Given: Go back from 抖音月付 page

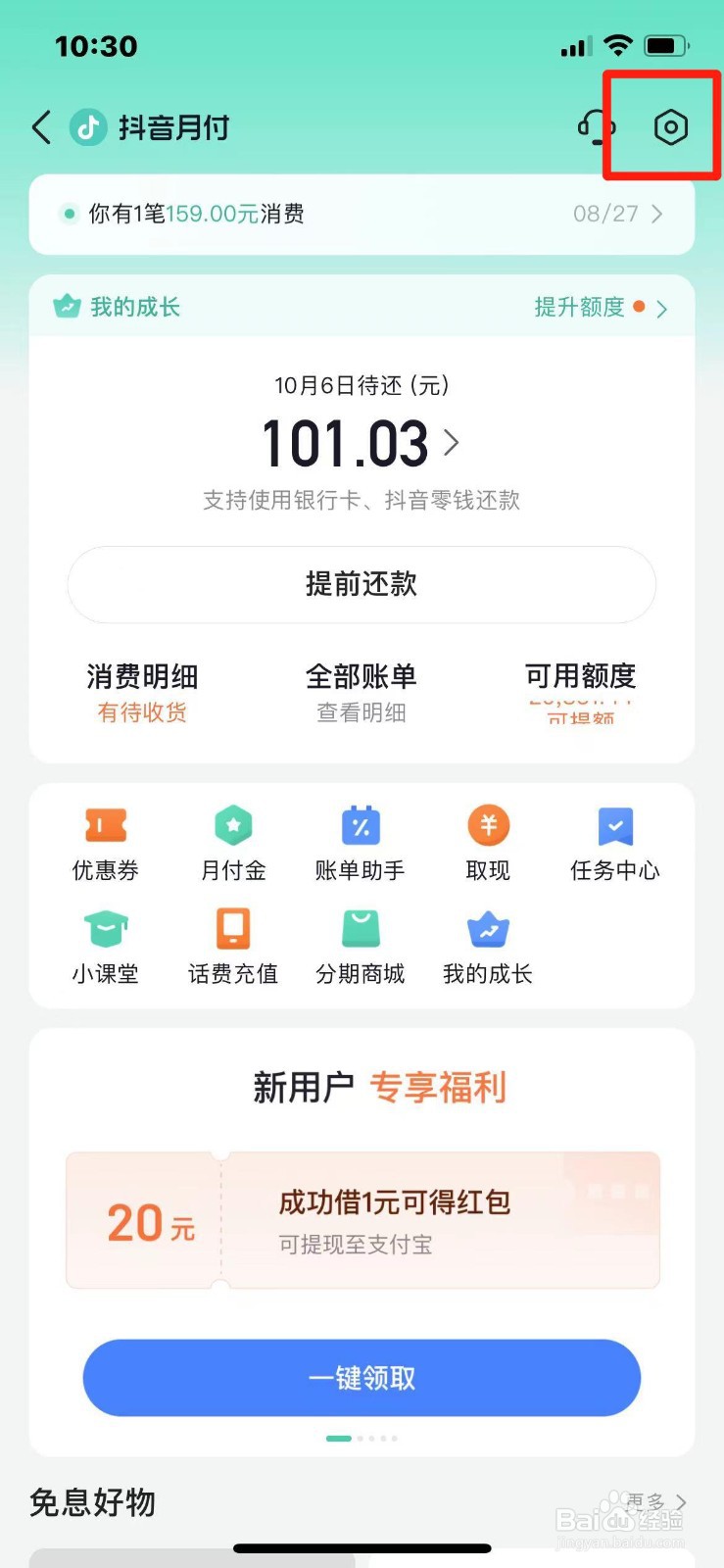Looking at the screenshot, I should click(x=41, y=127).
